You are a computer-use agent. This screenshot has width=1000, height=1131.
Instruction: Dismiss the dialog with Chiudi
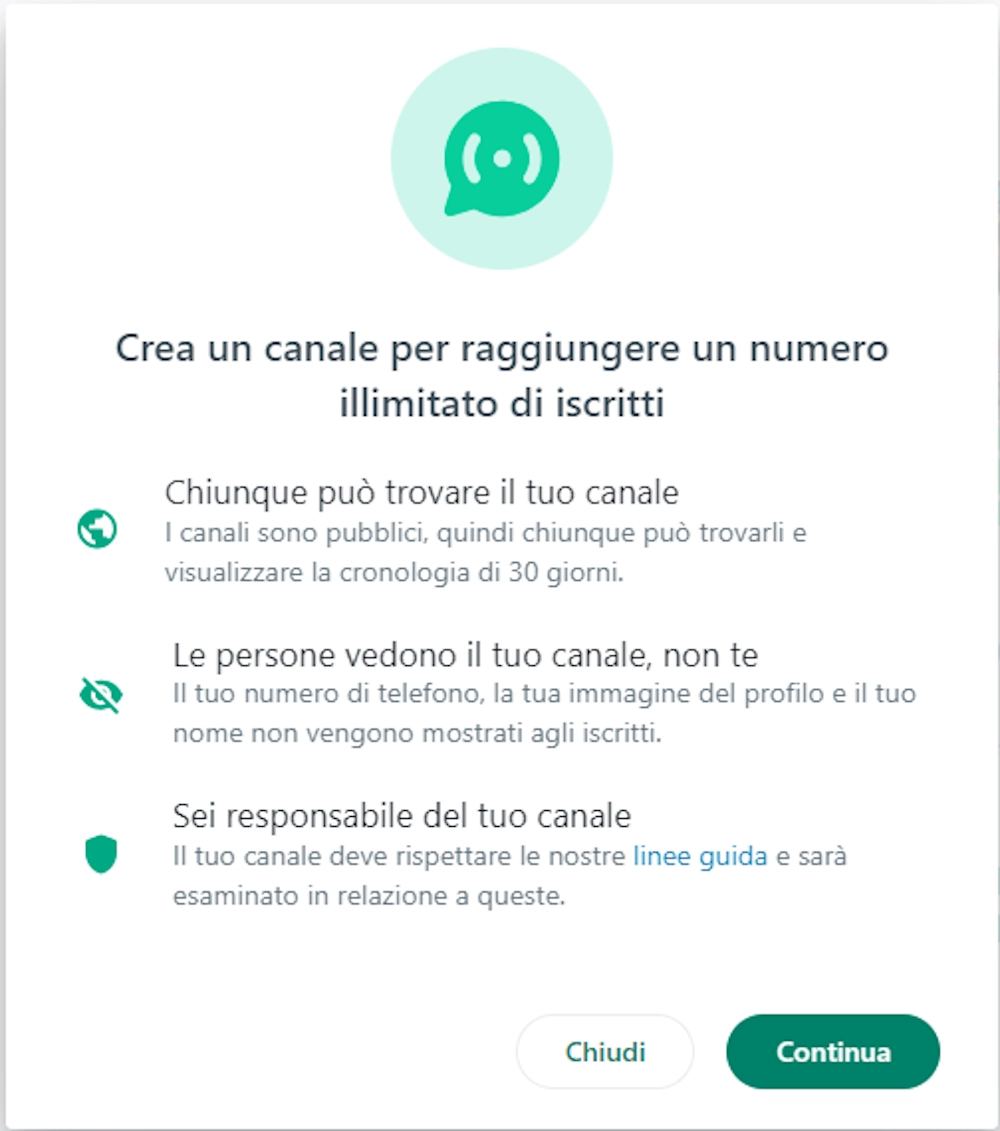[x=605, y=1052]
